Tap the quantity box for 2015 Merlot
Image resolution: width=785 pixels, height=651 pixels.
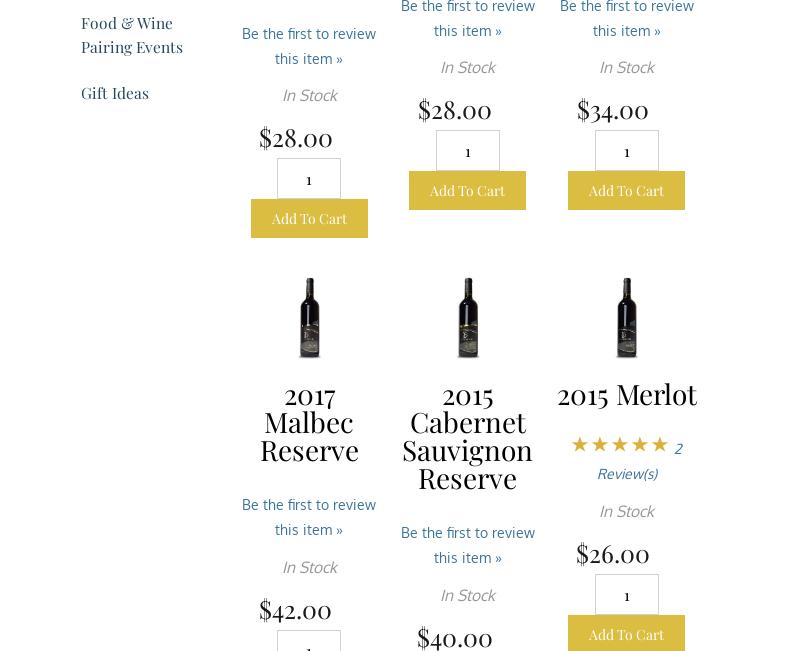point(626,595)
